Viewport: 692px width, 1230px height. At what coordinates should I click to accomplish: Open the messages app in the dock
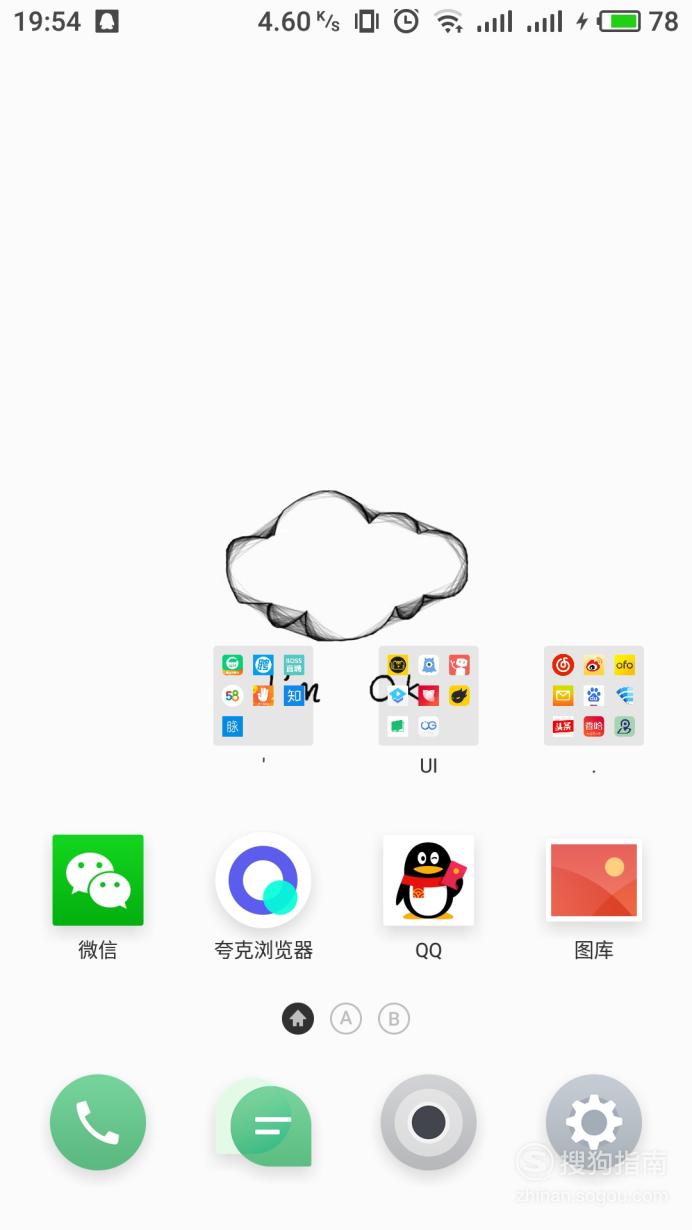click(x=265, y=1122)
